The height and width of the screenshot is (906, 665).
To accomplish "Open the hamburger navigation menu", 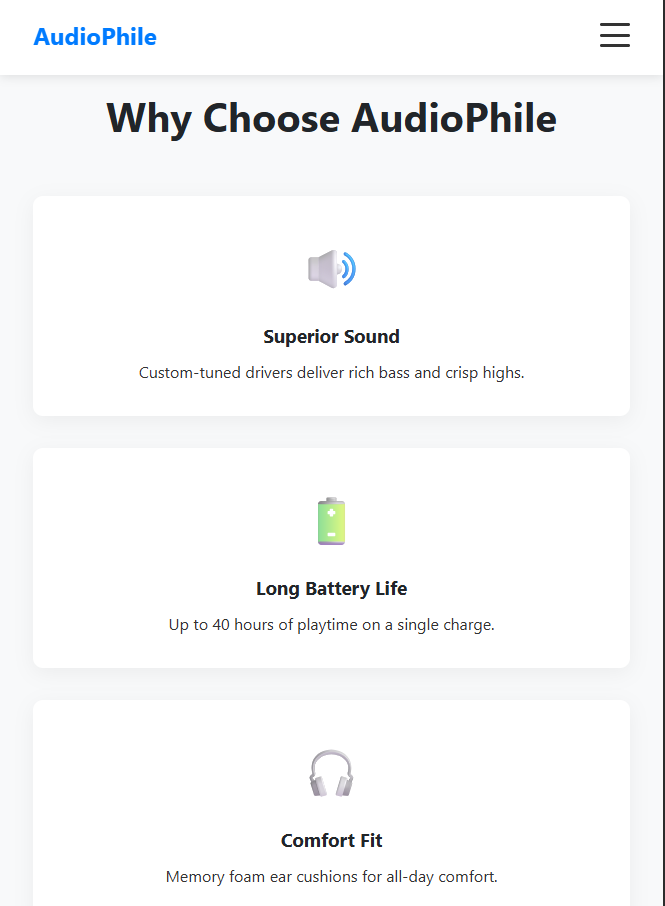I will (x=614, y=36).
